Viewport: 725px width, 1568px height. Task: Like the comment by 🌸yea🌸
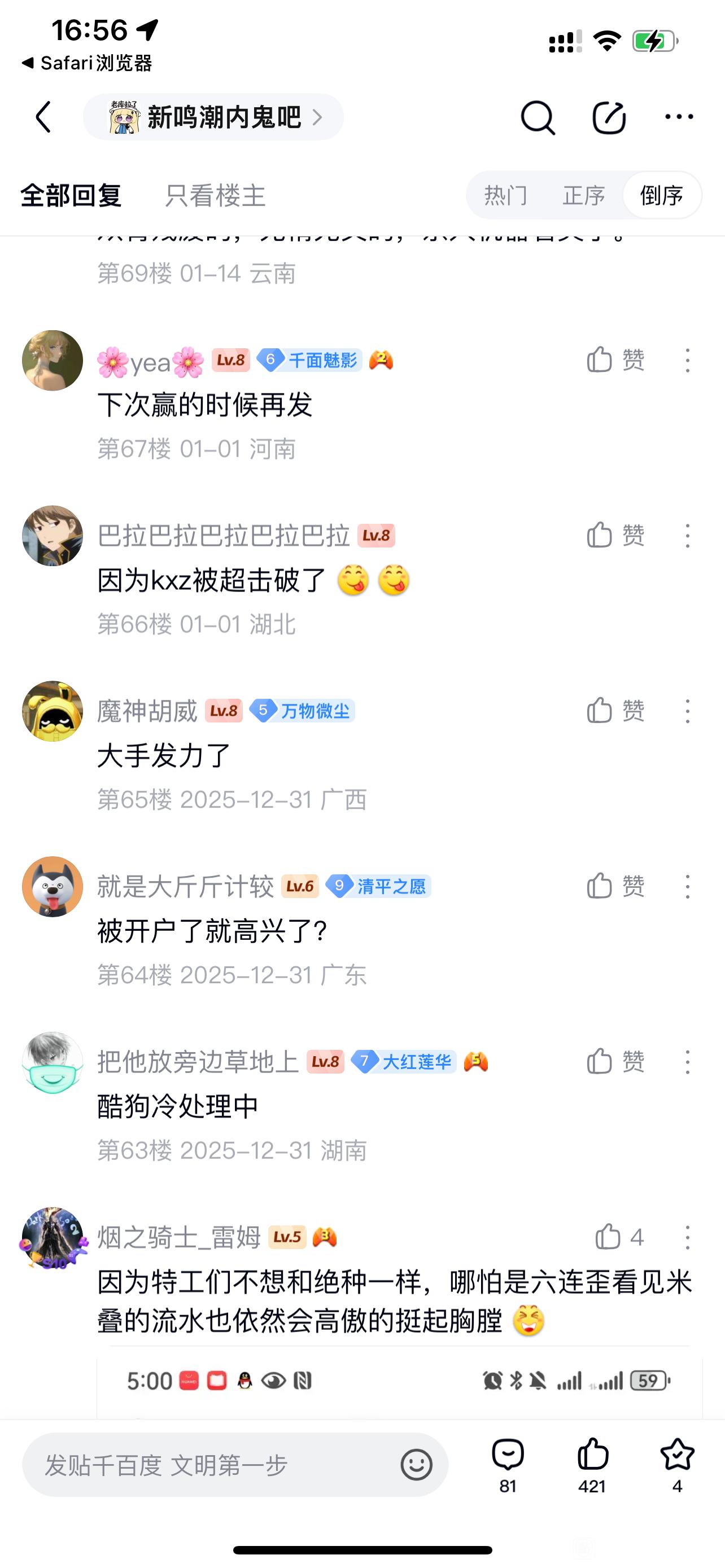coord(615,360)
